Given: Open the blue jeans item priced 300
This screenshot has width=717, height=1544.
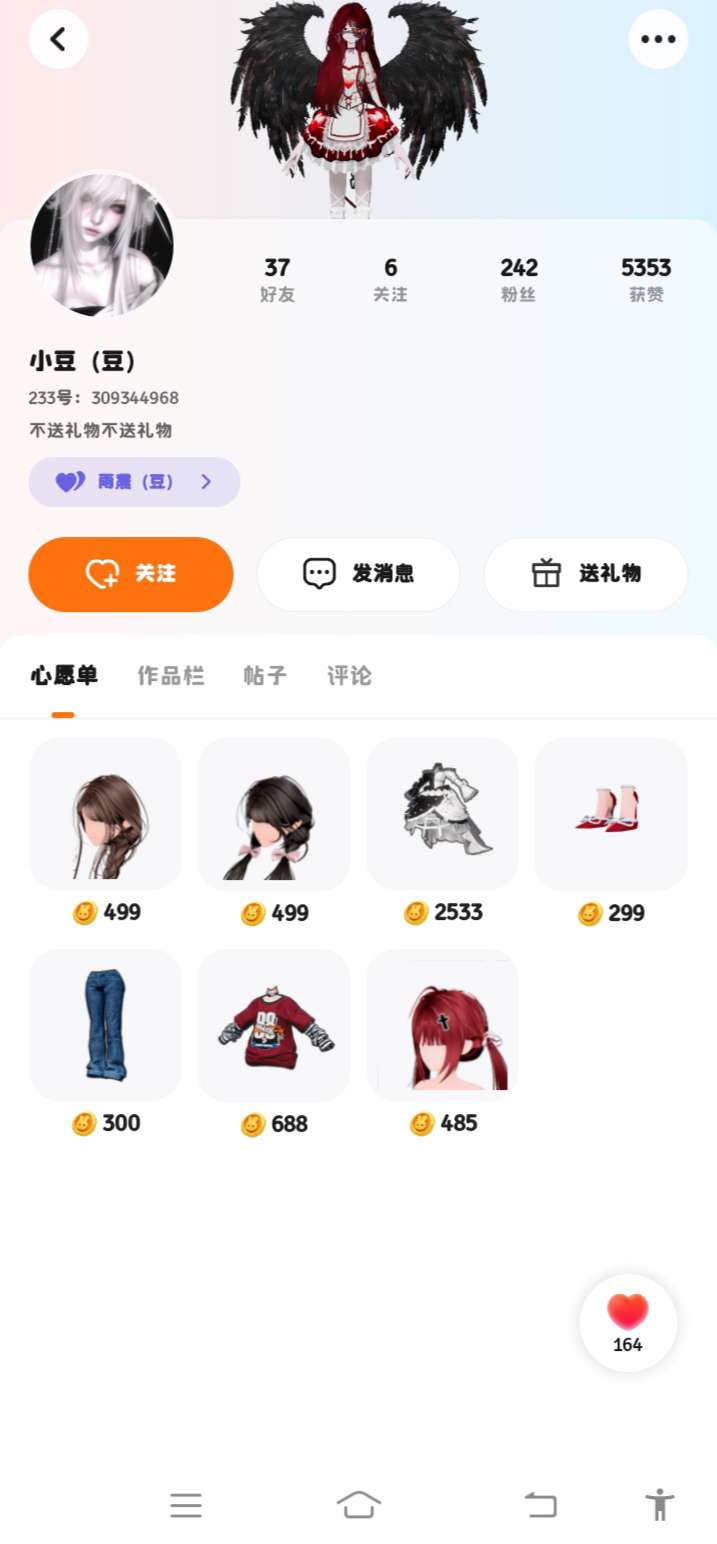Looking at the screenshot, I should pyautogui.click(x=106, y=1024).
